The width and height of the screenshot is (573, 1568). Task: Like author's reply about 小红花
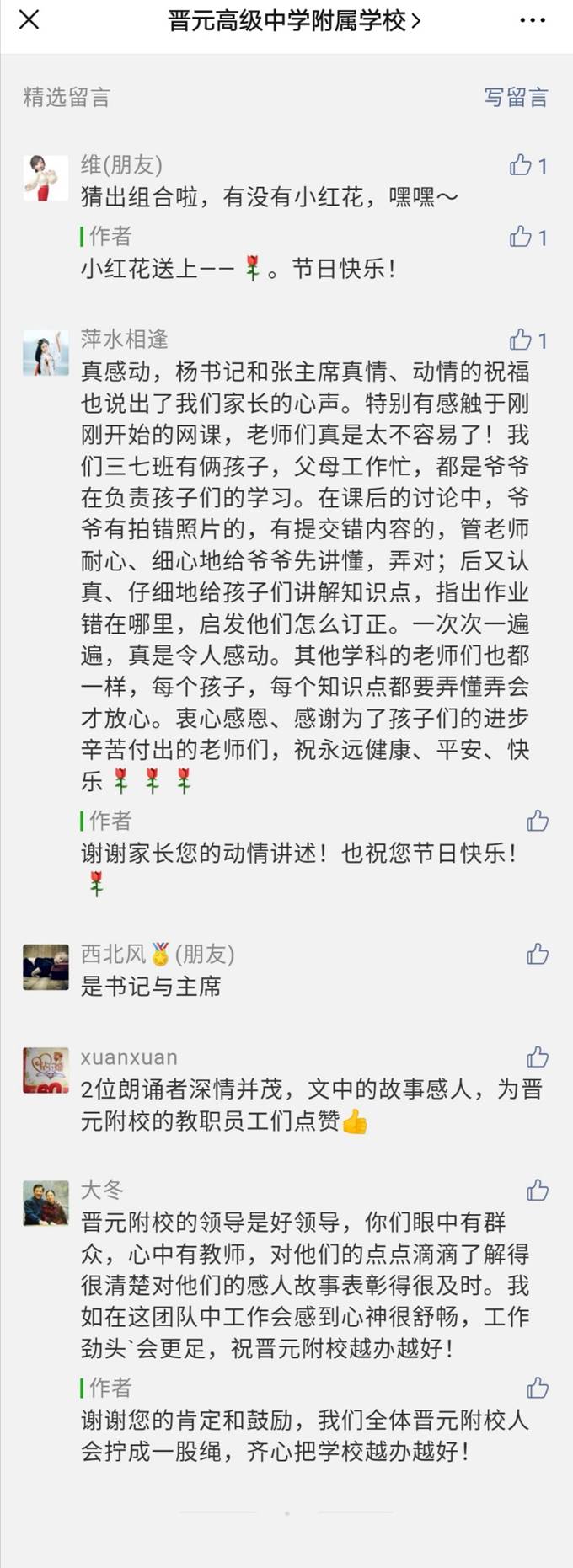pos(522,237)
